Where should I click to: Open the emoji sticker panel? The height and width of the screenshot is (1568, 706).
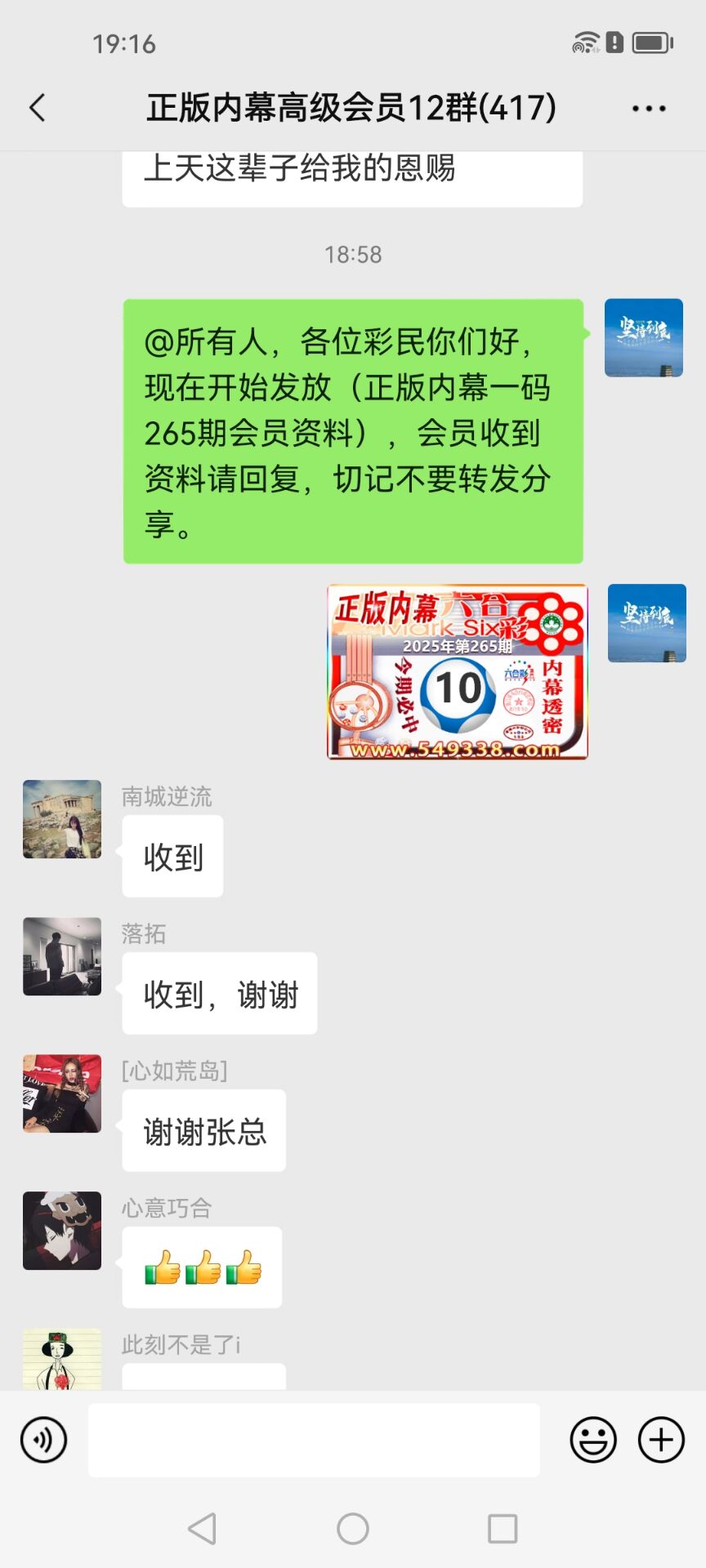tap(593, 1440)
